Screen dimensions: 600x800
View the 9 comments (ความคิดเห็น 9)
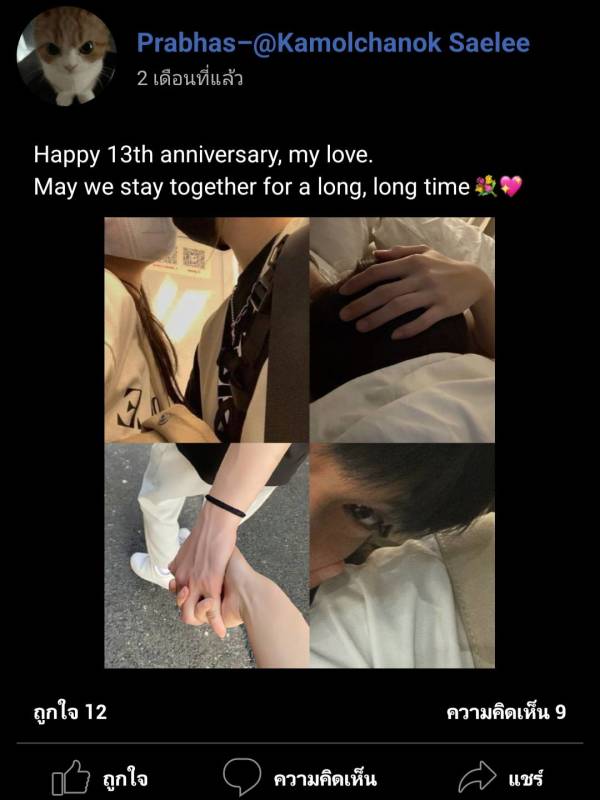coord(506,712)
